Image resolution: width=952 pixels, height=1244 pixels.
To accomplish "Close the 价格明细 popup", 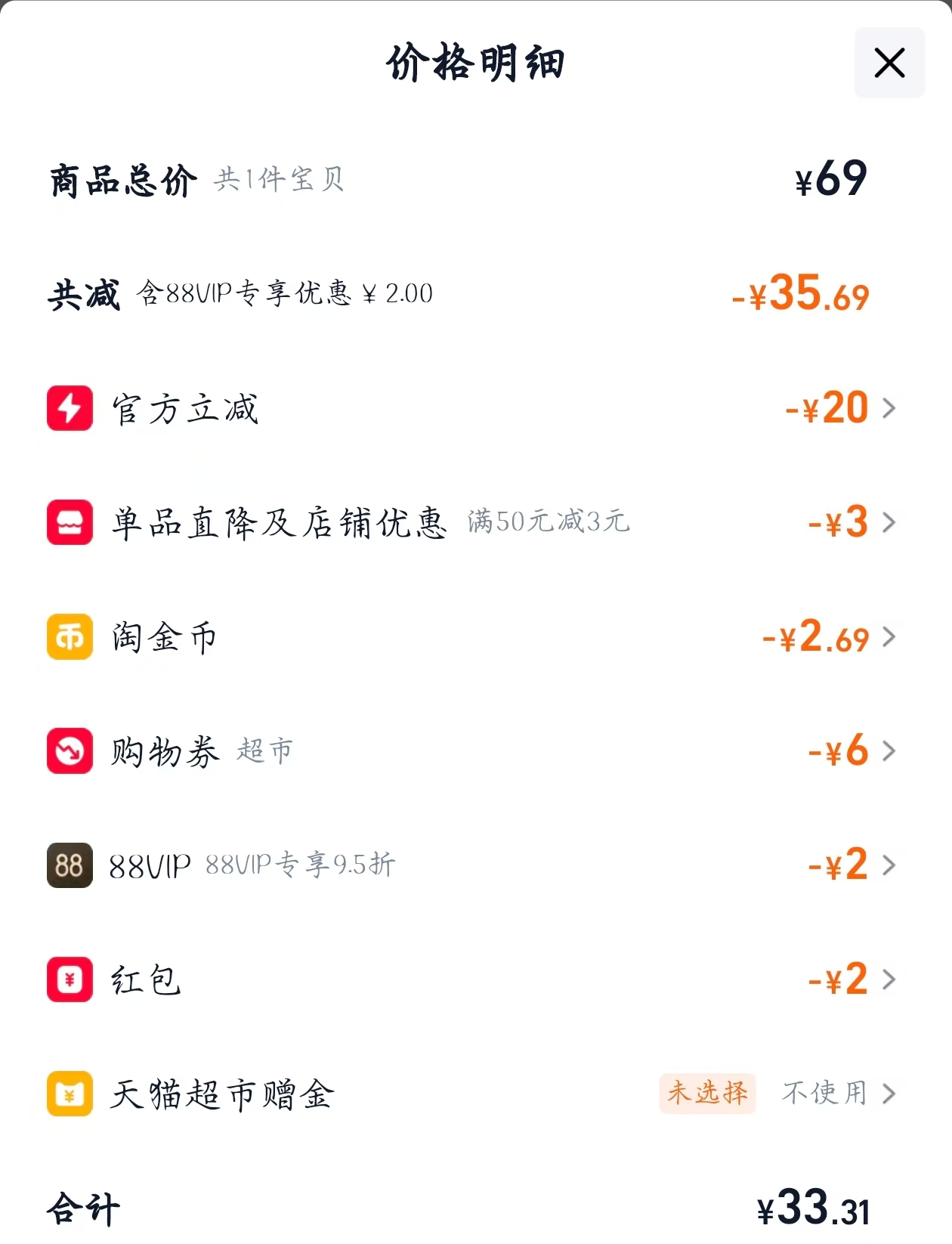I will pyautogui.click(x=889, y=63).
